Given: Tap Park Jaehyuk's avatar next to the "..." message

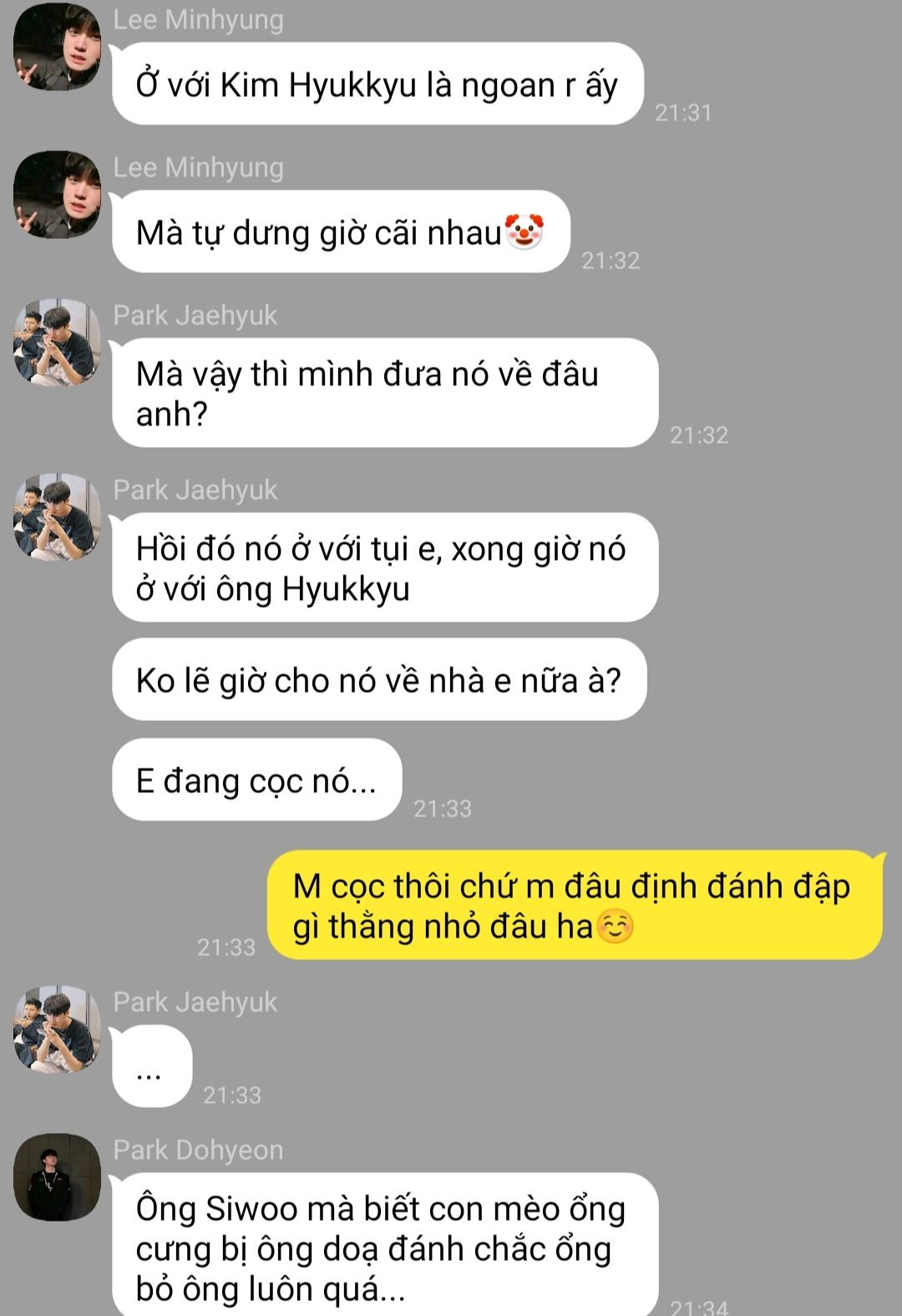Looking at the screenshot, I should pyautogui.click(x=57, y=1029).
